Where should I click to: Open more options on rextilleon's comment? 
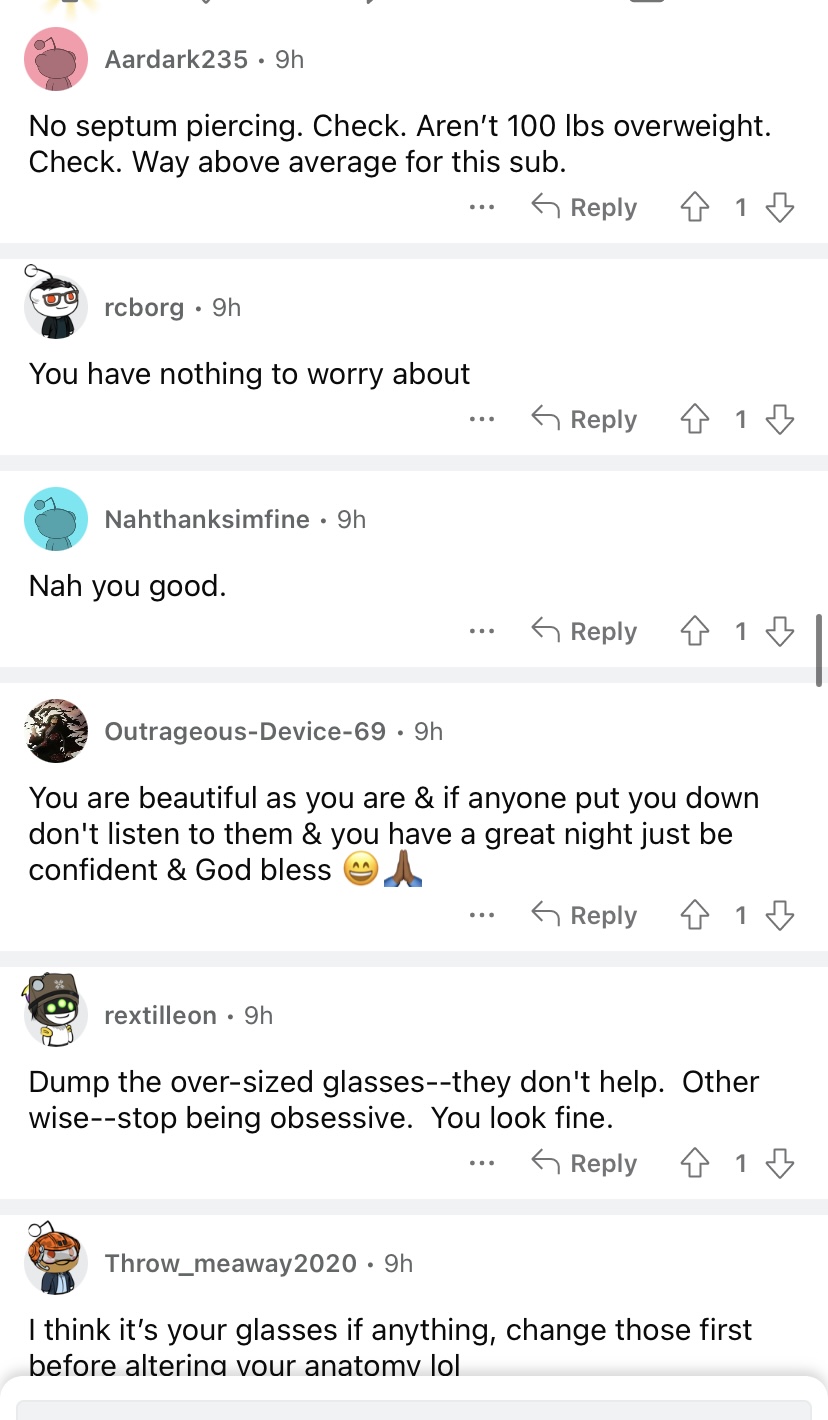click(x=482, y=1163)
